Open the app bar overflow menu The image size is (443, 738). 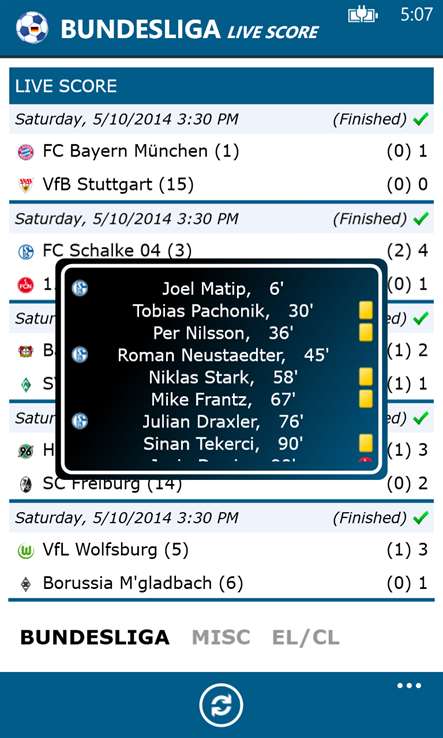click(x=409, y=685)
